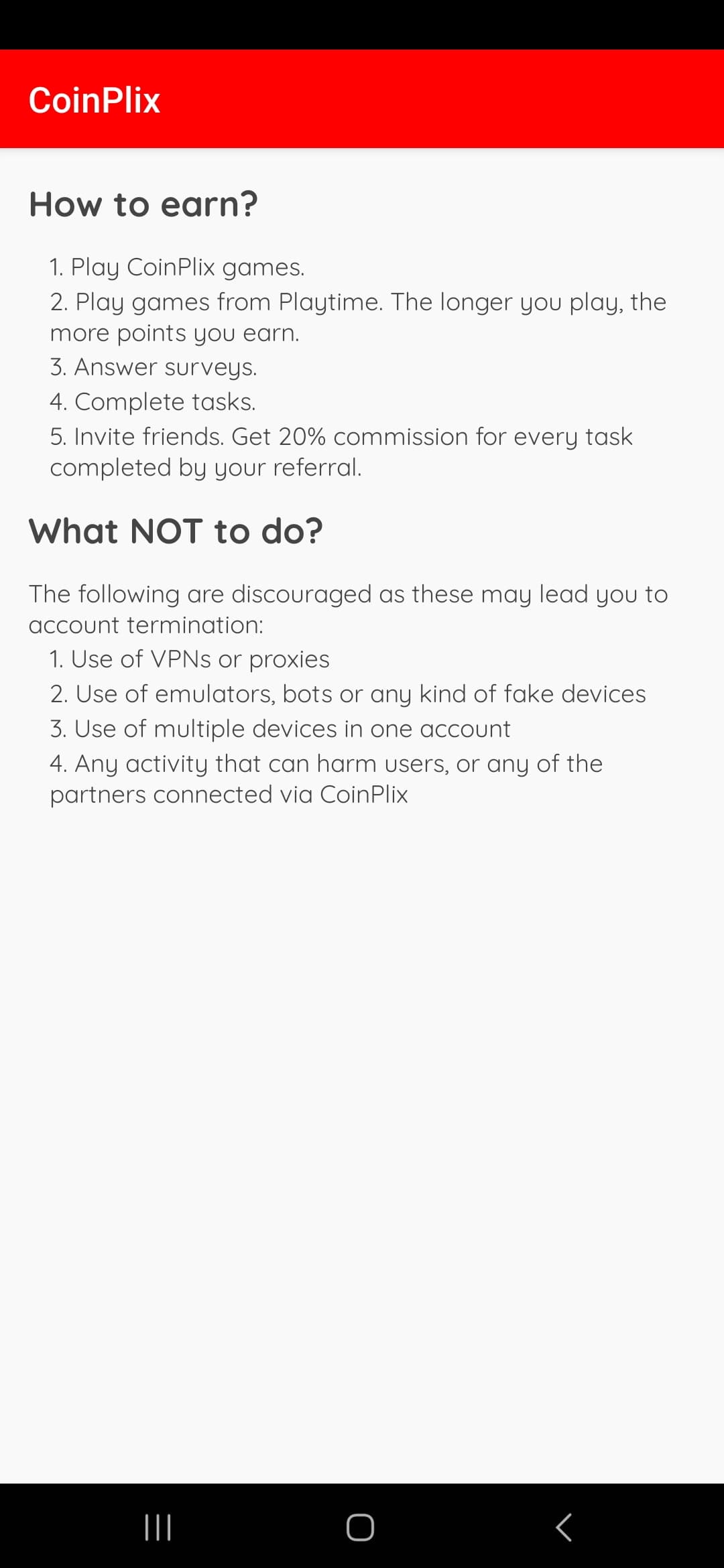The height and width of the screenshot is (1568, 724).
Task: Open the recent apps button
Action: [x=158, y=1527]
